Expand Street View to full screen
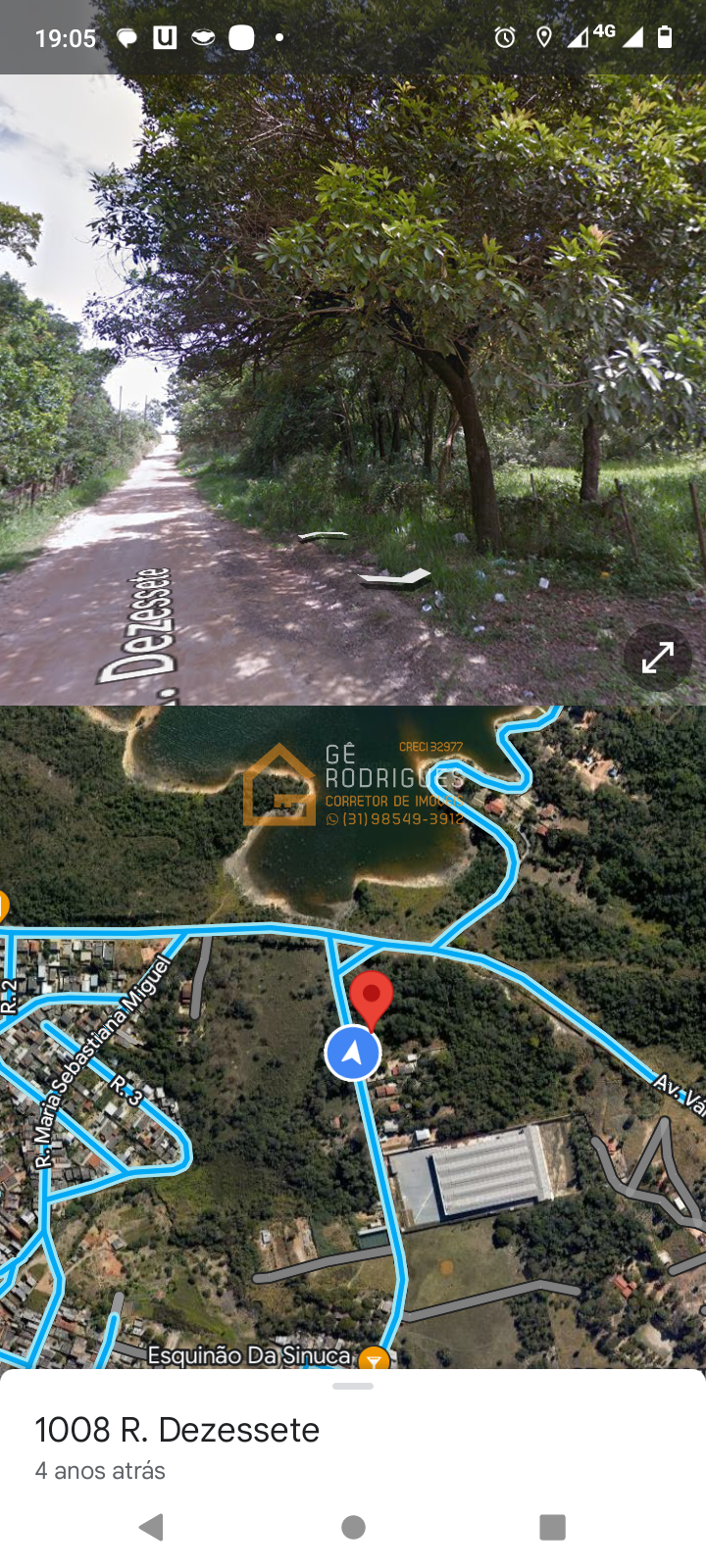The height and width of the screenshot is (1568, 706). coord(658,658)
